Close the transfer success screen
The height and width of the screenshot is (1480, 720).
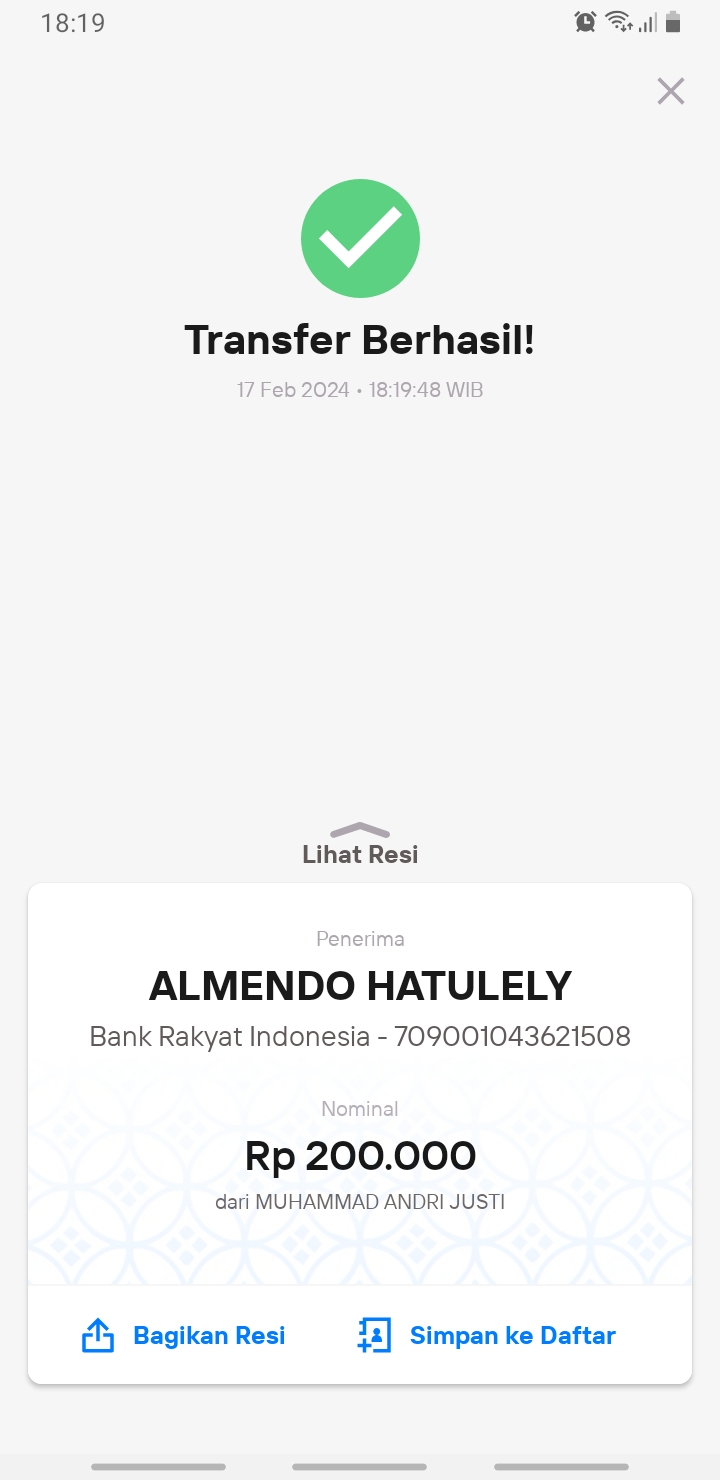tap(670, 91)
